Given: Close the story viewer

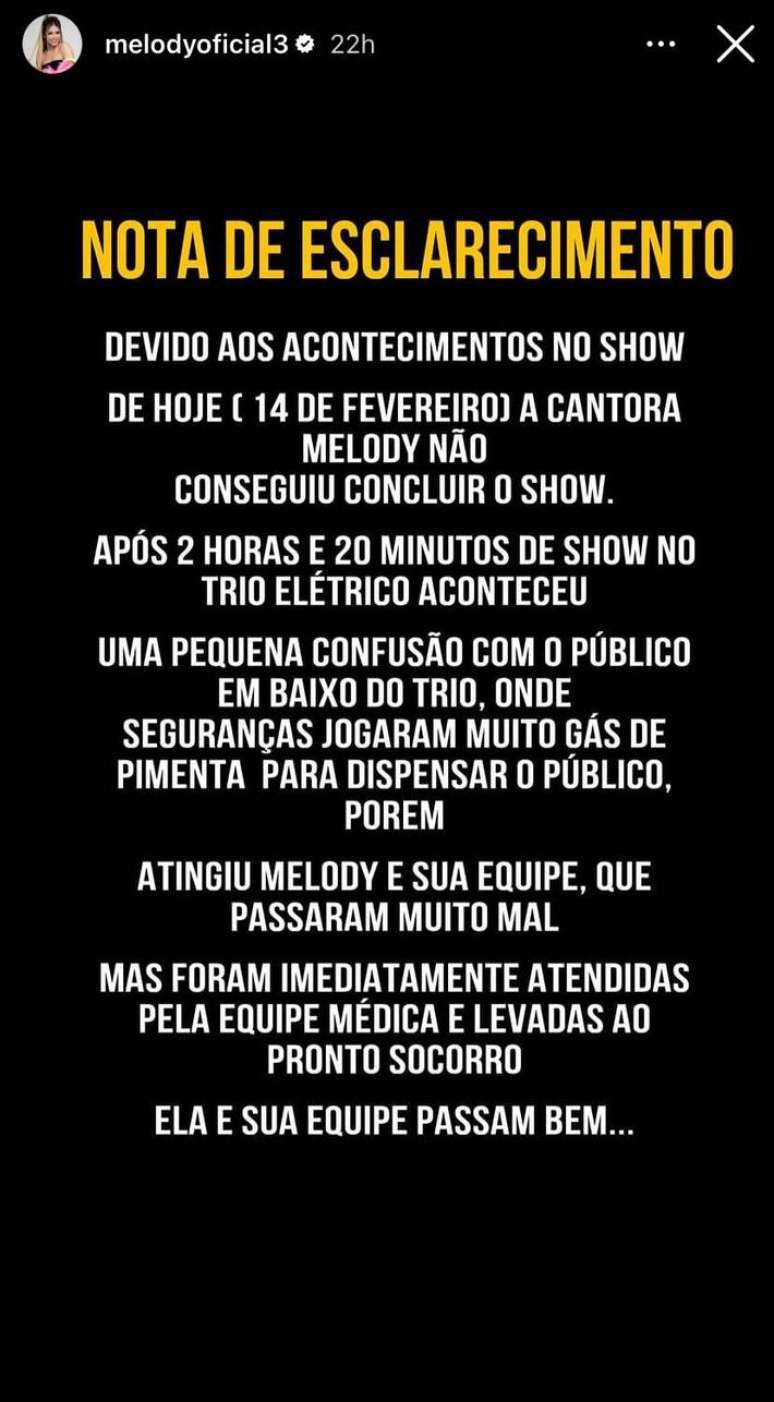Looking at the screenshot, I should [x=736, y=45].
